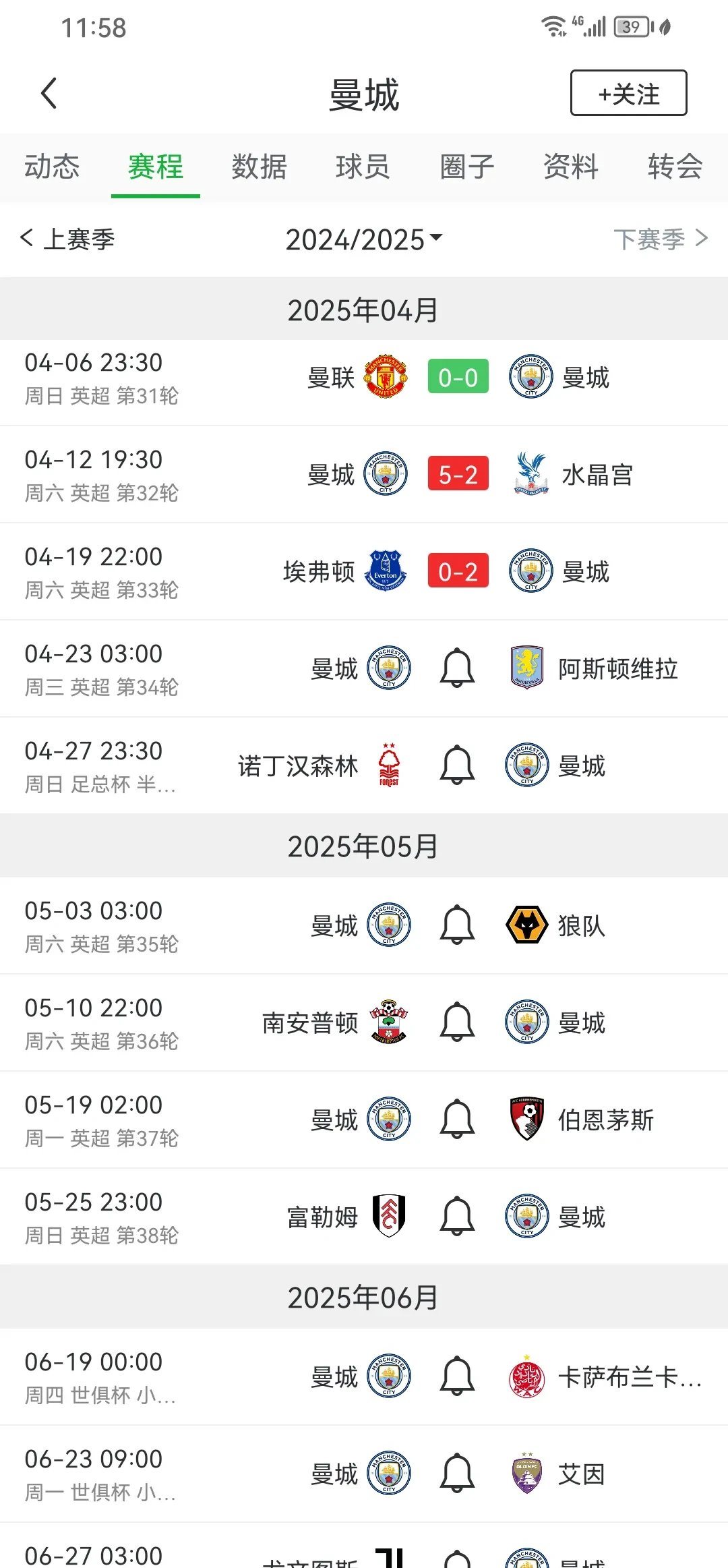Open the 球员 tab

tap(363, 167)
